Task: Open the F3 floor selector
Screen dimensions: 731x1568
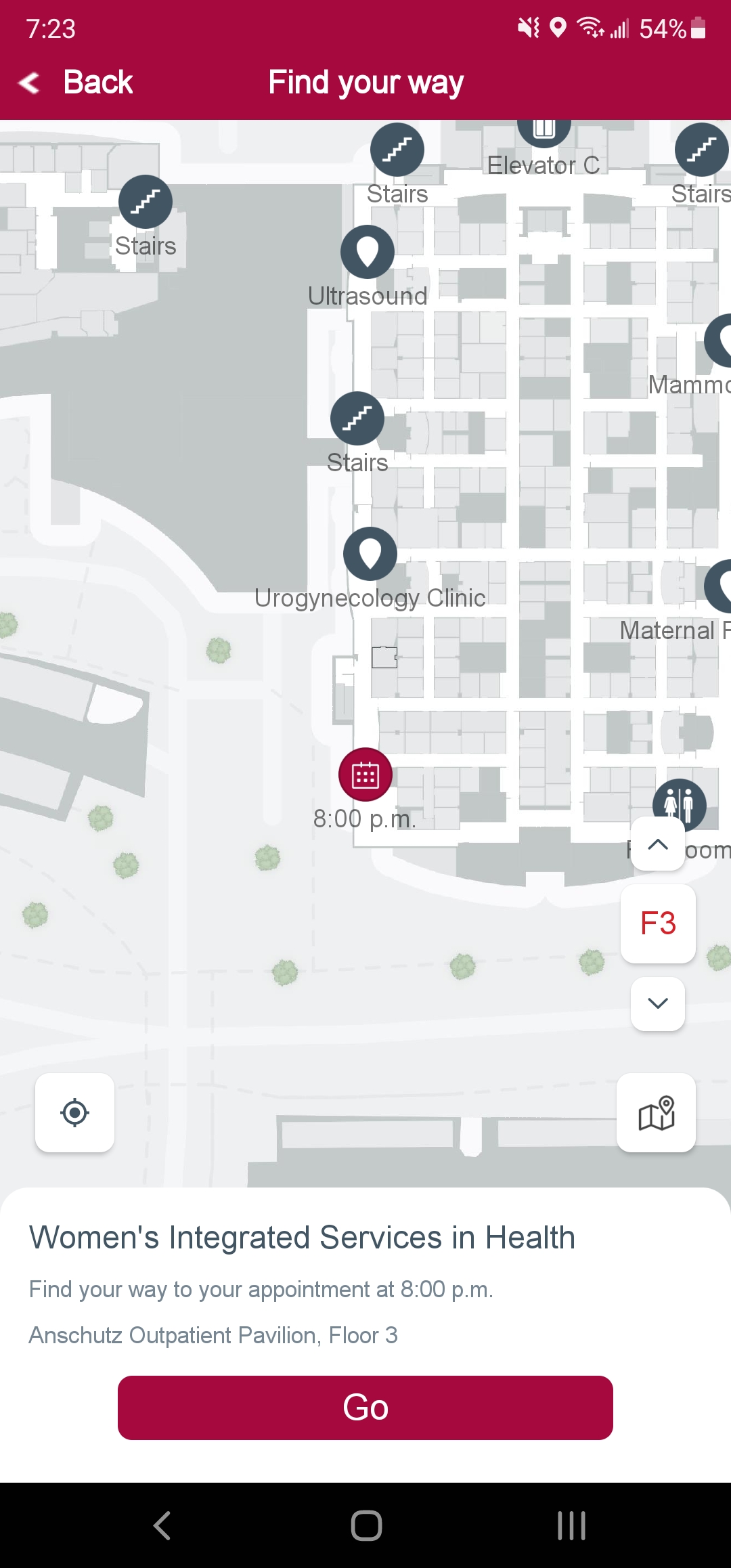Action: point(658,923)
